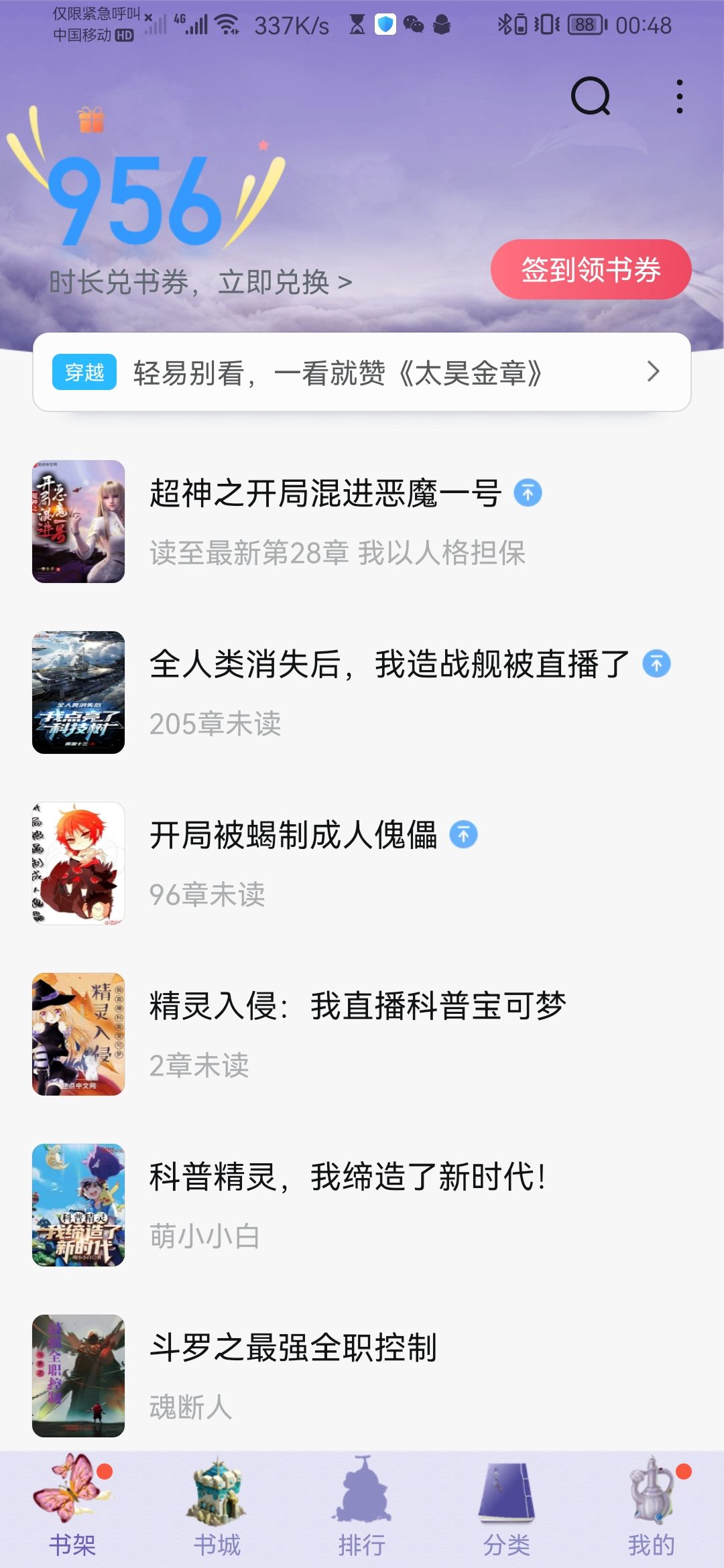Open the 太昊金章 recommendation banner
This screenshot has width=724, height=1568.
tap(362, 373)
